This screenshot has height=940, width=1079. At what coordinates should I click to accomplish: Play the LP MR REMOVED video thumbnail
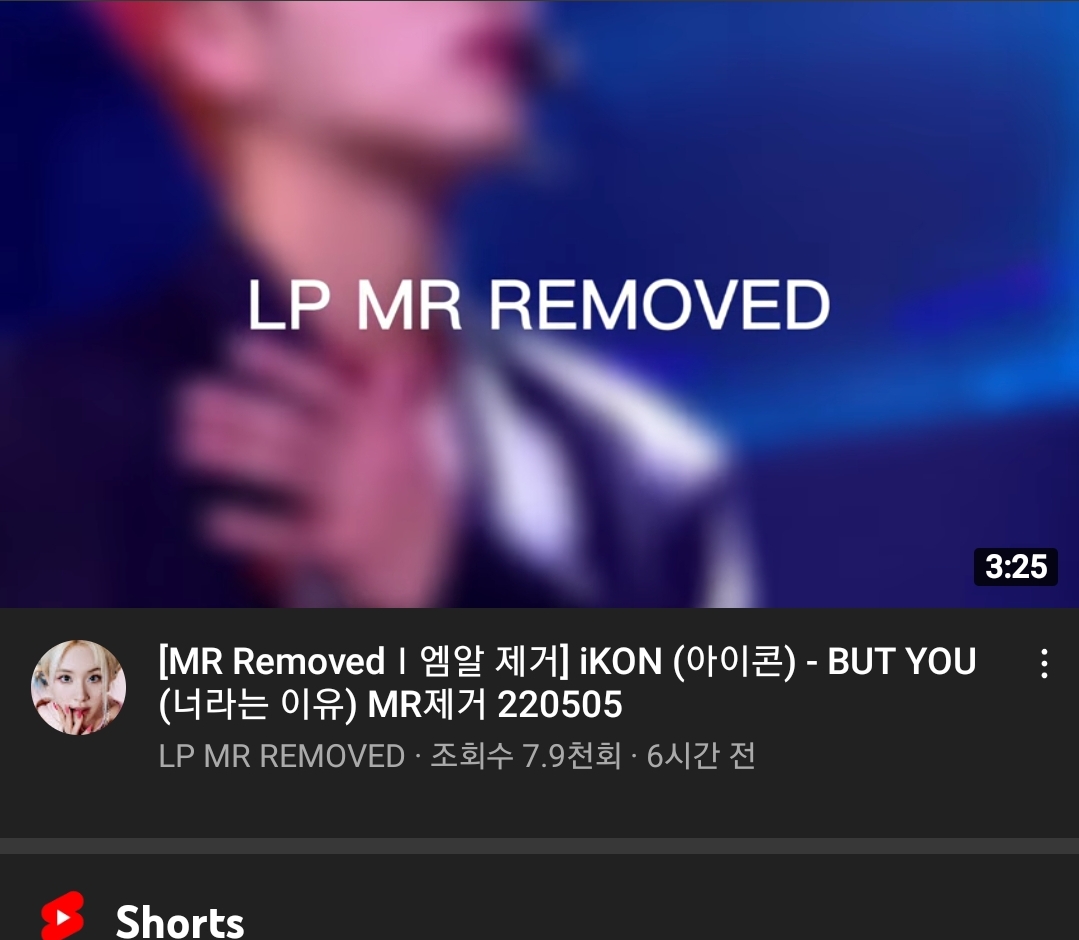[539, 304]
